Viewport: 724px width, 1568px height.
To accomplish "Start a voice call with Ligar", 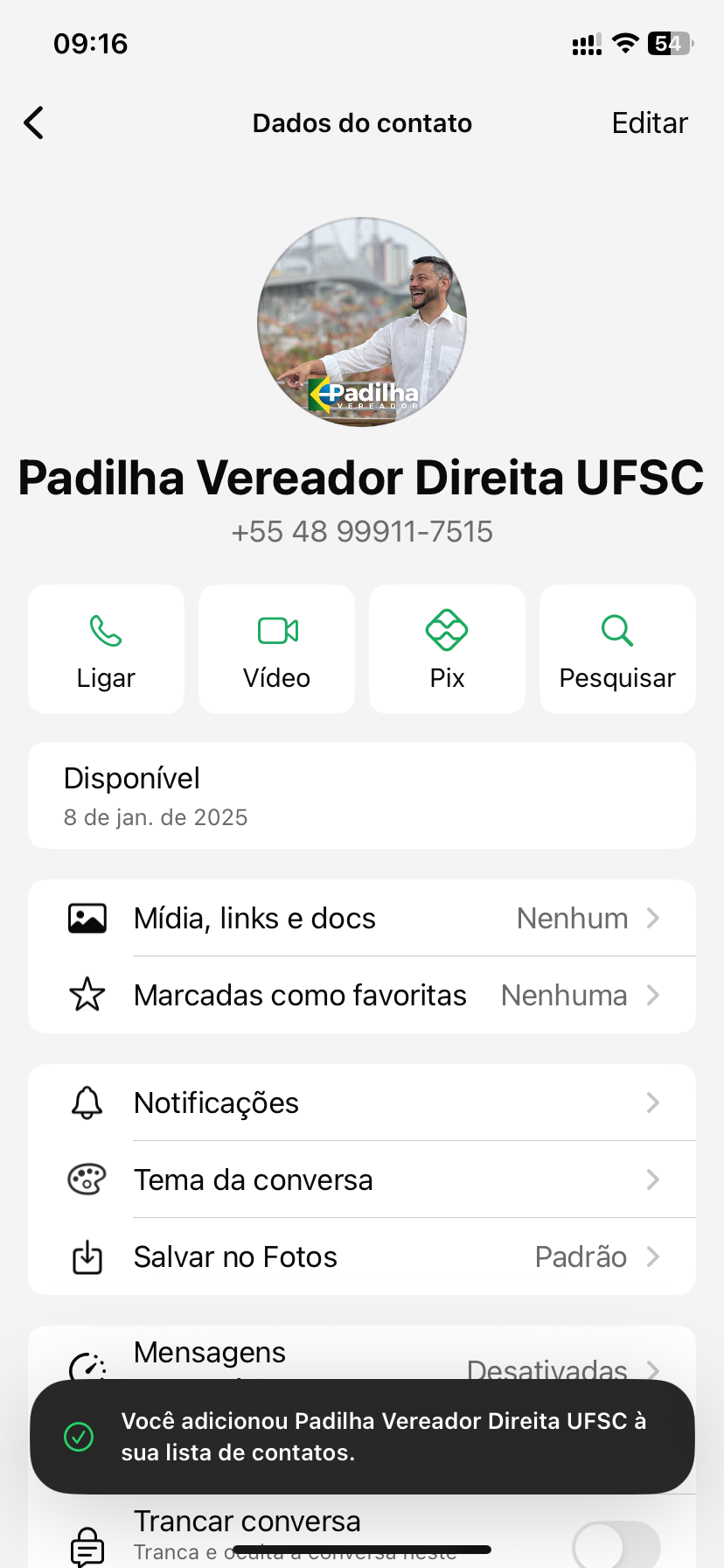I will 106,649.
